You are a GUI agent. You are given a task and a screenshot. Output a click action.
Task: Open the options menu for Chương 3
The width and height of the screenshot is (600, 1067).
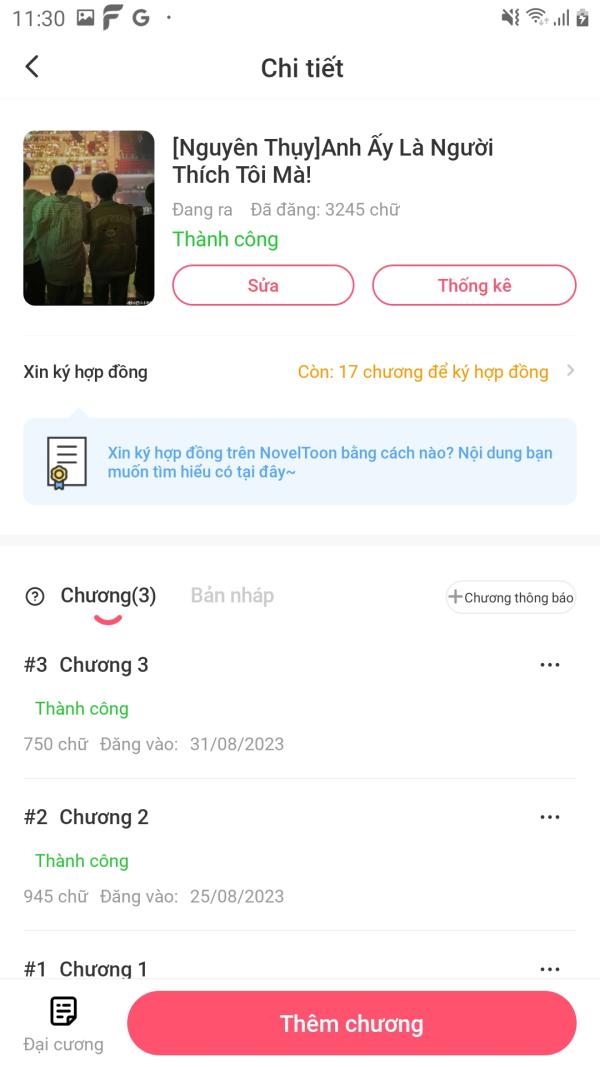pyautogui.click(x=550, y=665)
